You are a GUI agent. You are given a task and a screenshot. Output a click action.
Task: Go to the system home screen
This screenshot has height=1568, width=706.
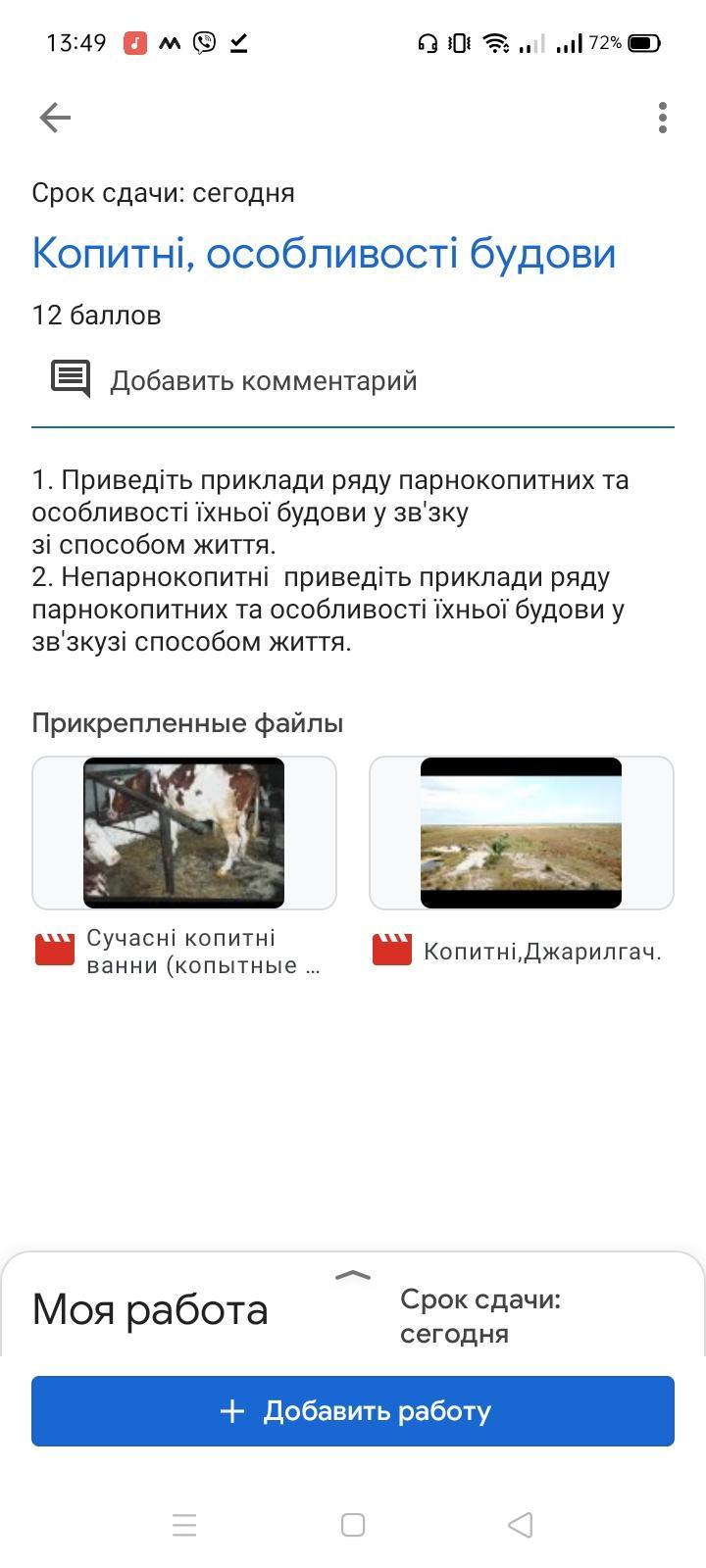click(x=353, y=1525)
